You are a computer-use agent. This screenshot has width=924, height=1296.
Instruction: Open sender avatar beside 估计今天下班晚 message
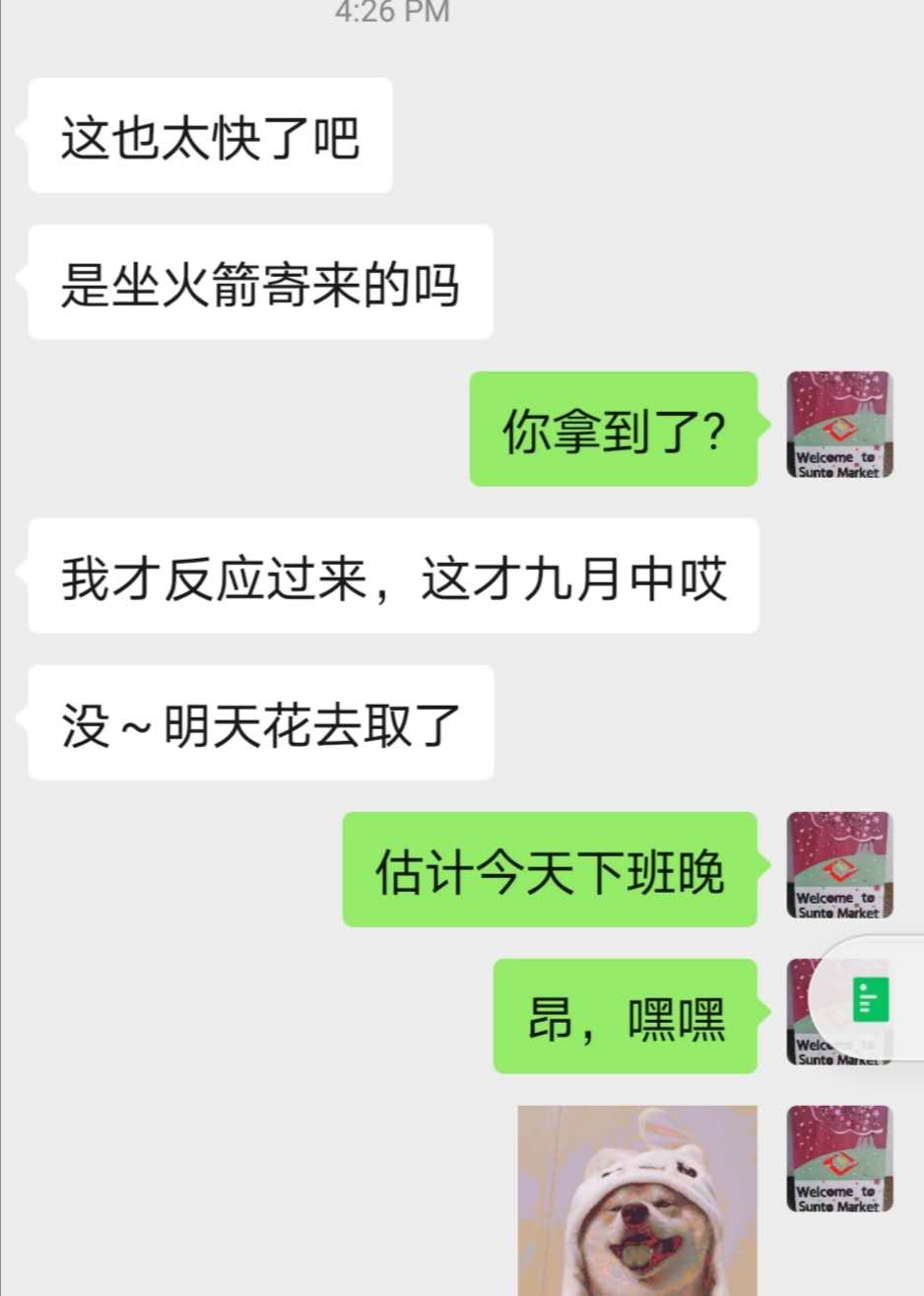839,865
